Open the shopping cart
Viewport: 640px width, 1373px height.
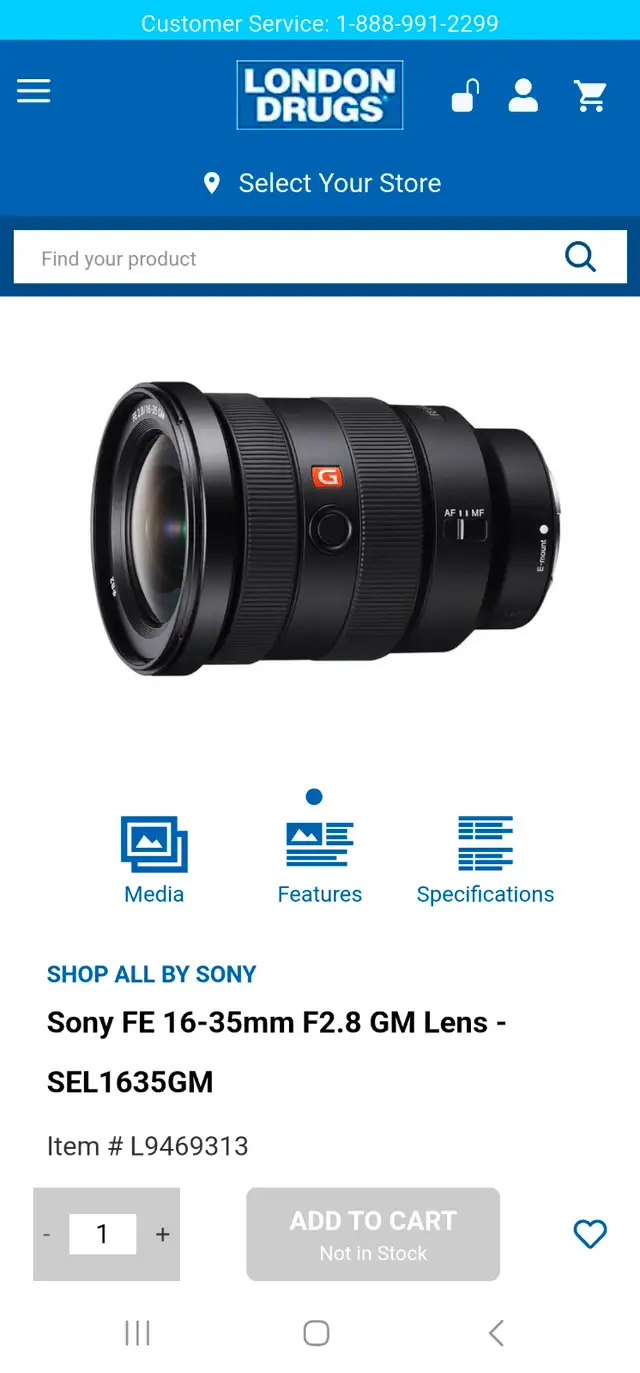tap(590, 96)
